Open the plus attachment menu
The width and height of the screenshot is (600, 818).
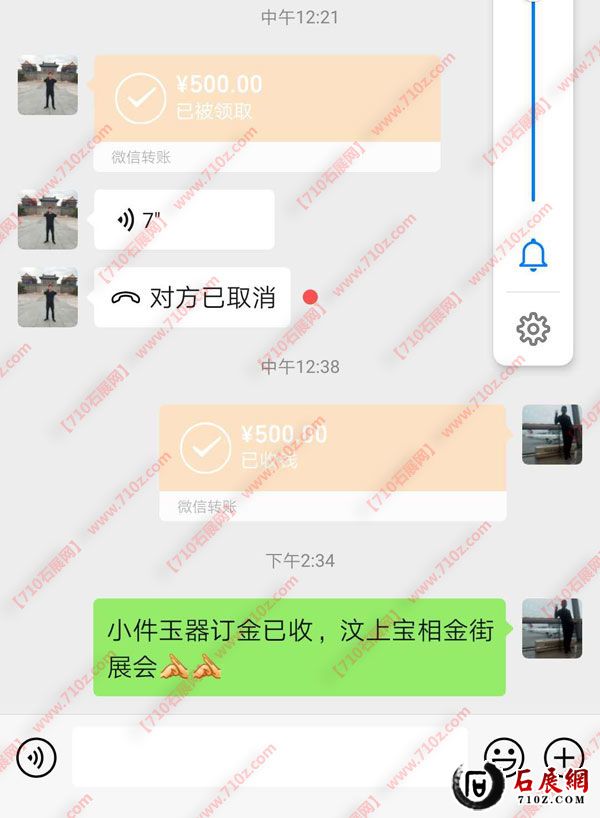pos(563,757)
